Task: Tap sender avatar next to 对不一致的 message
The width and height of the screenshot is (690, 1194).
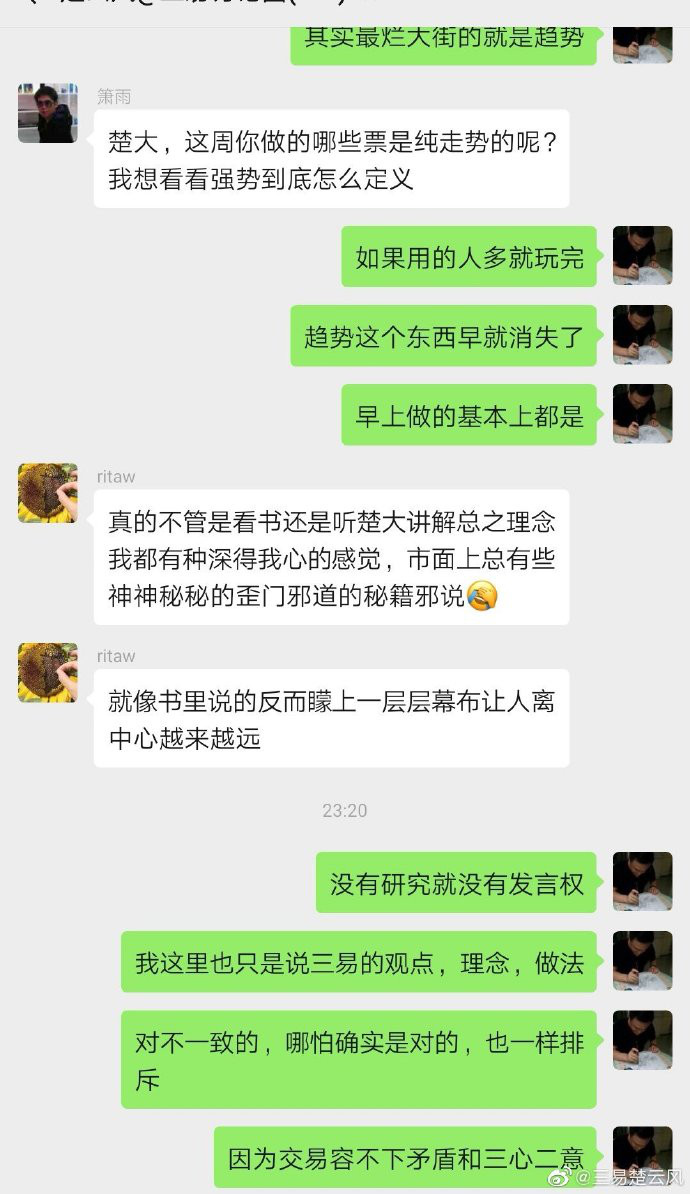Action: [x=642, y=1040]
